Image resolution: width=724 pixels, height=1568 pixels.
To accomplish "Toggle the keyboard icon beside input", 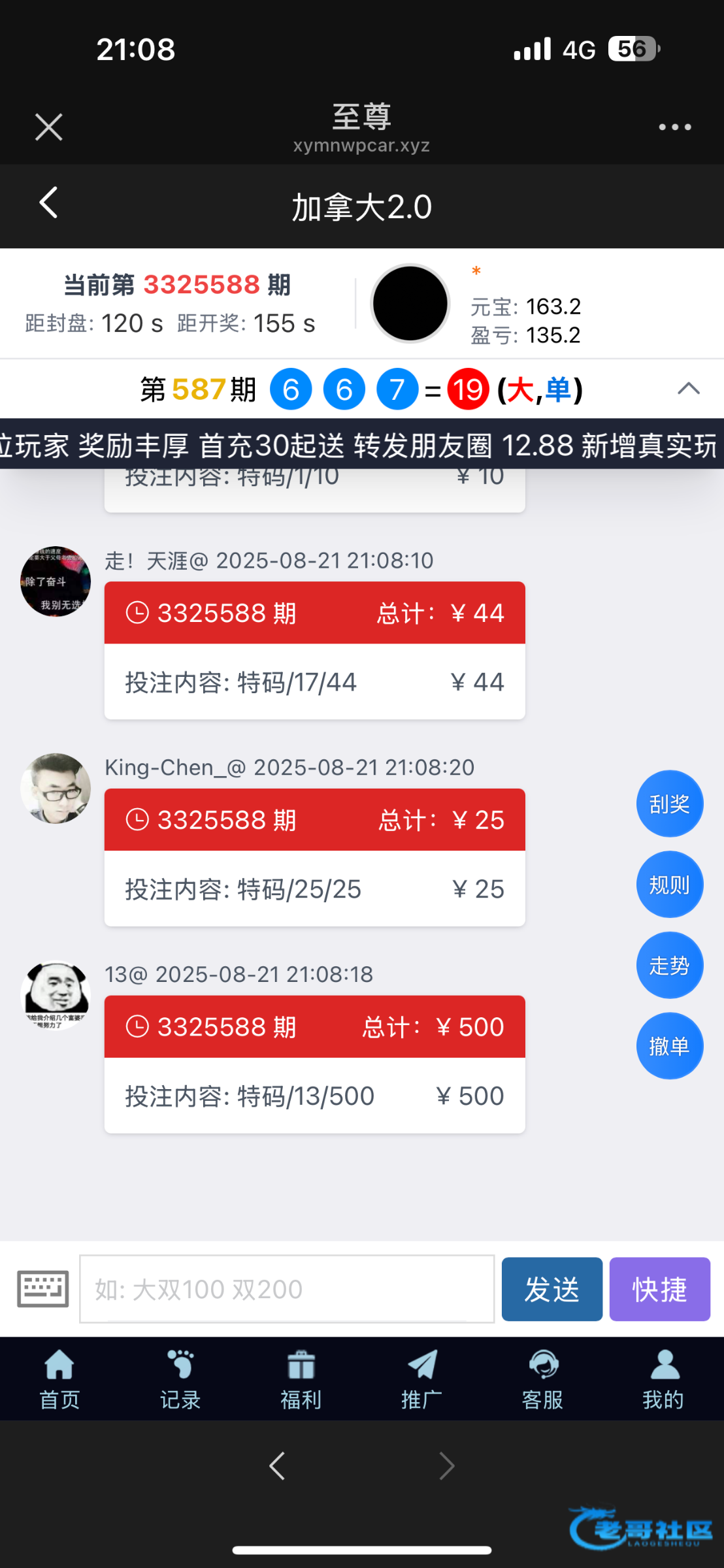I will (42, 1288).
